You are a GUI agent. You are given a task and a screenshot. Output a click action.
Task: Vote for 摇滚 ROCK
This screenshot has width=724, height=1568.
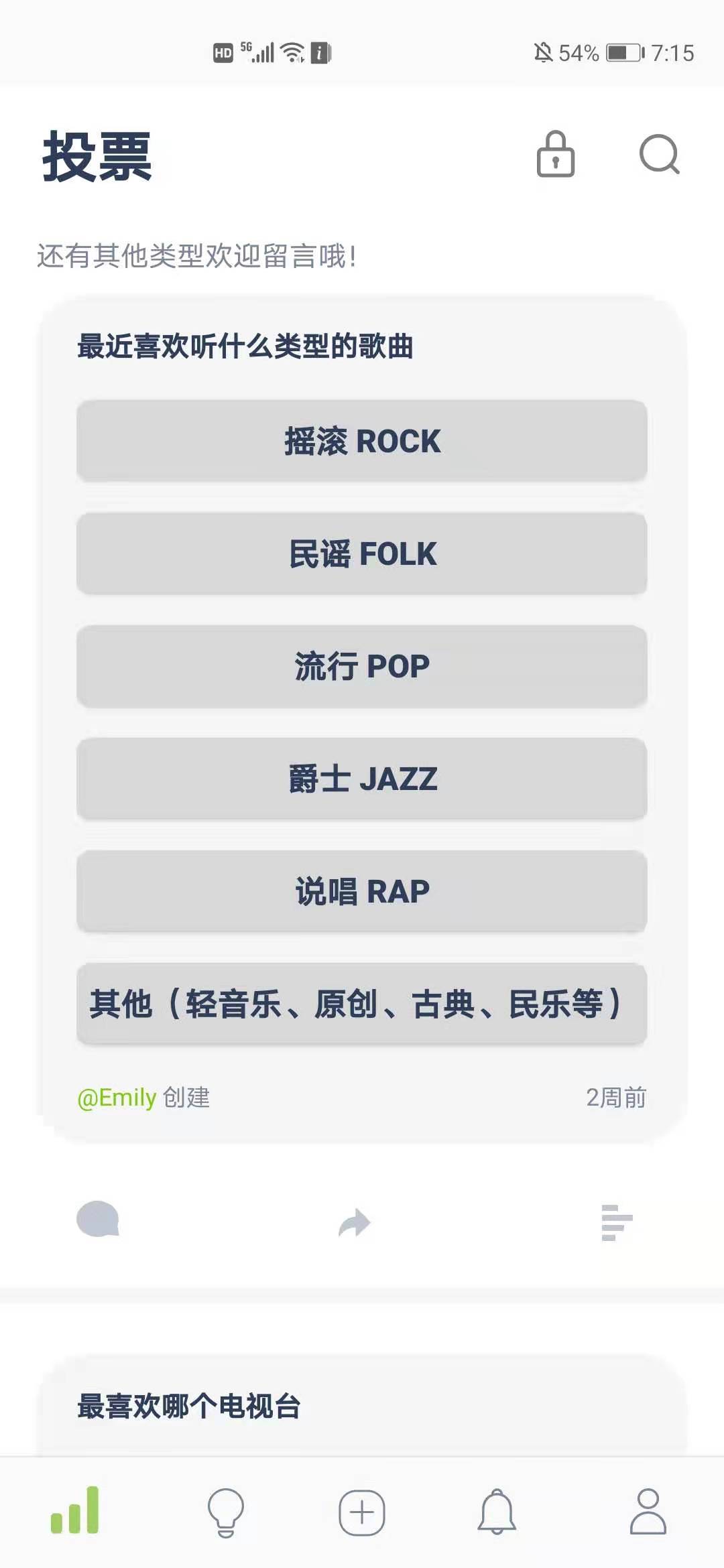click(362, 441)
